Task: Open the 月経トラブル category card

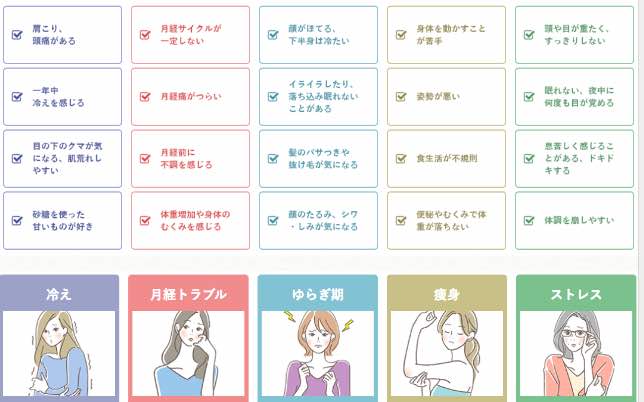Action: [x=189, y=340]
